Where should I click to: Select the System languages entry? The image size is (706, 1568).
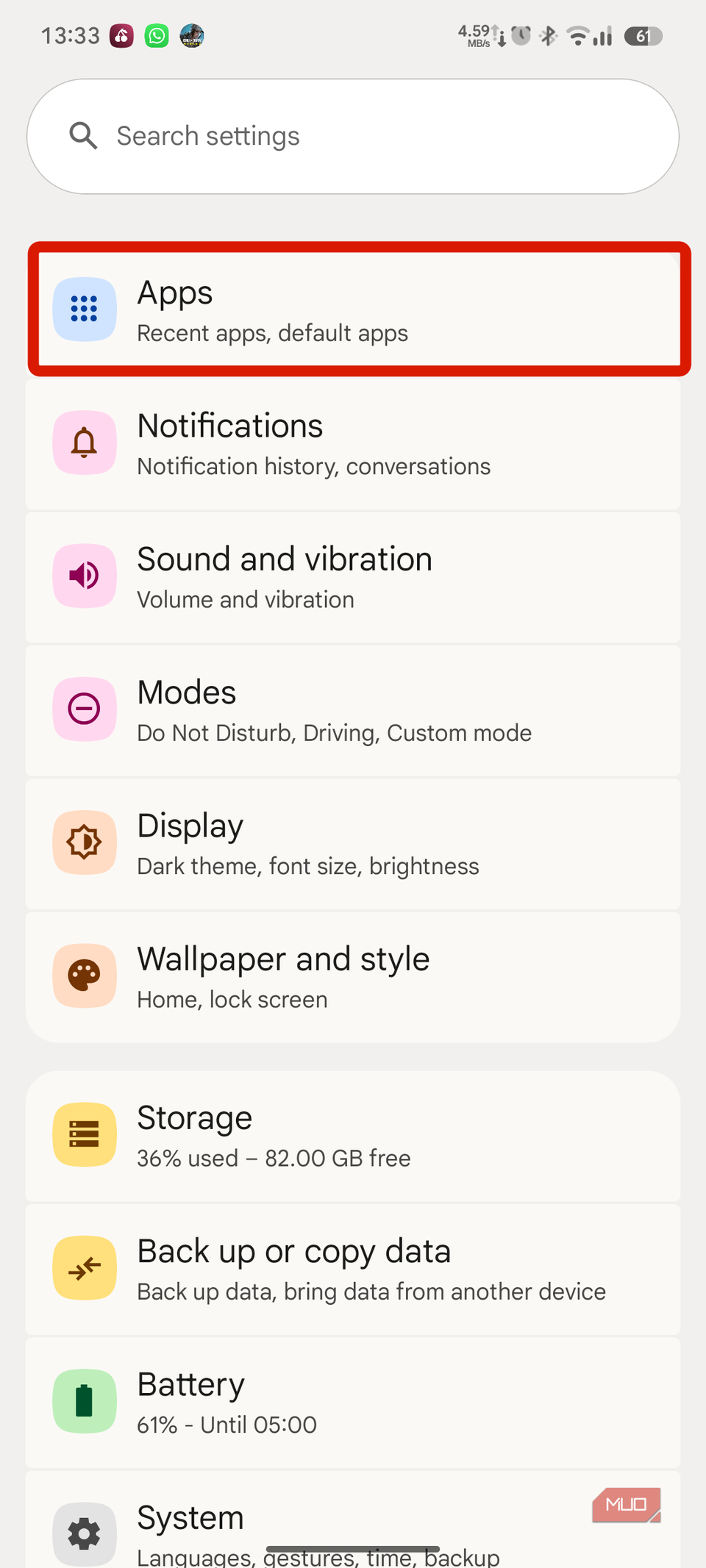coord(353,1534)
